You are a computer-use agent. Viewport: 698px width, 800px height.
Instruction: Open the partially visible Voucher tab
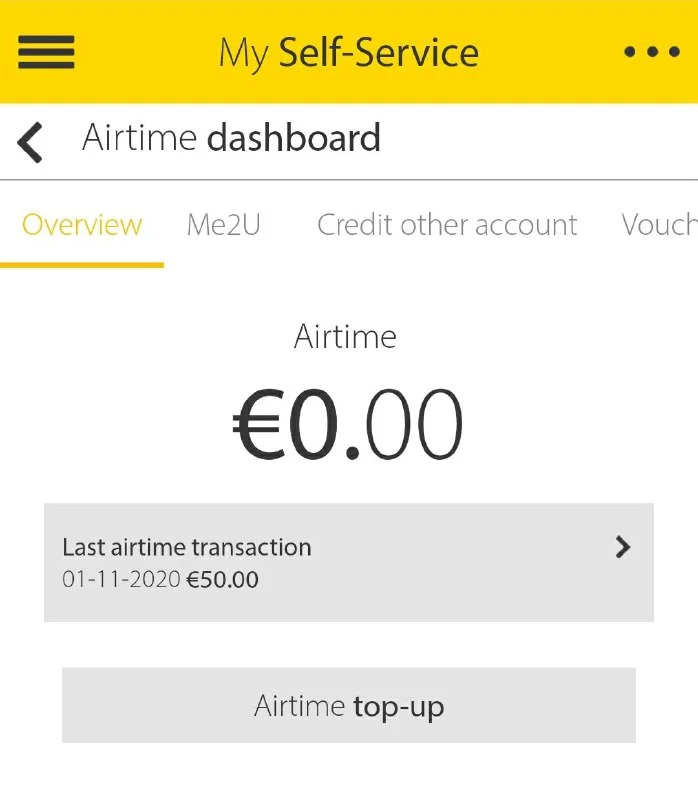pyautogui.click(x=658, y=225)
